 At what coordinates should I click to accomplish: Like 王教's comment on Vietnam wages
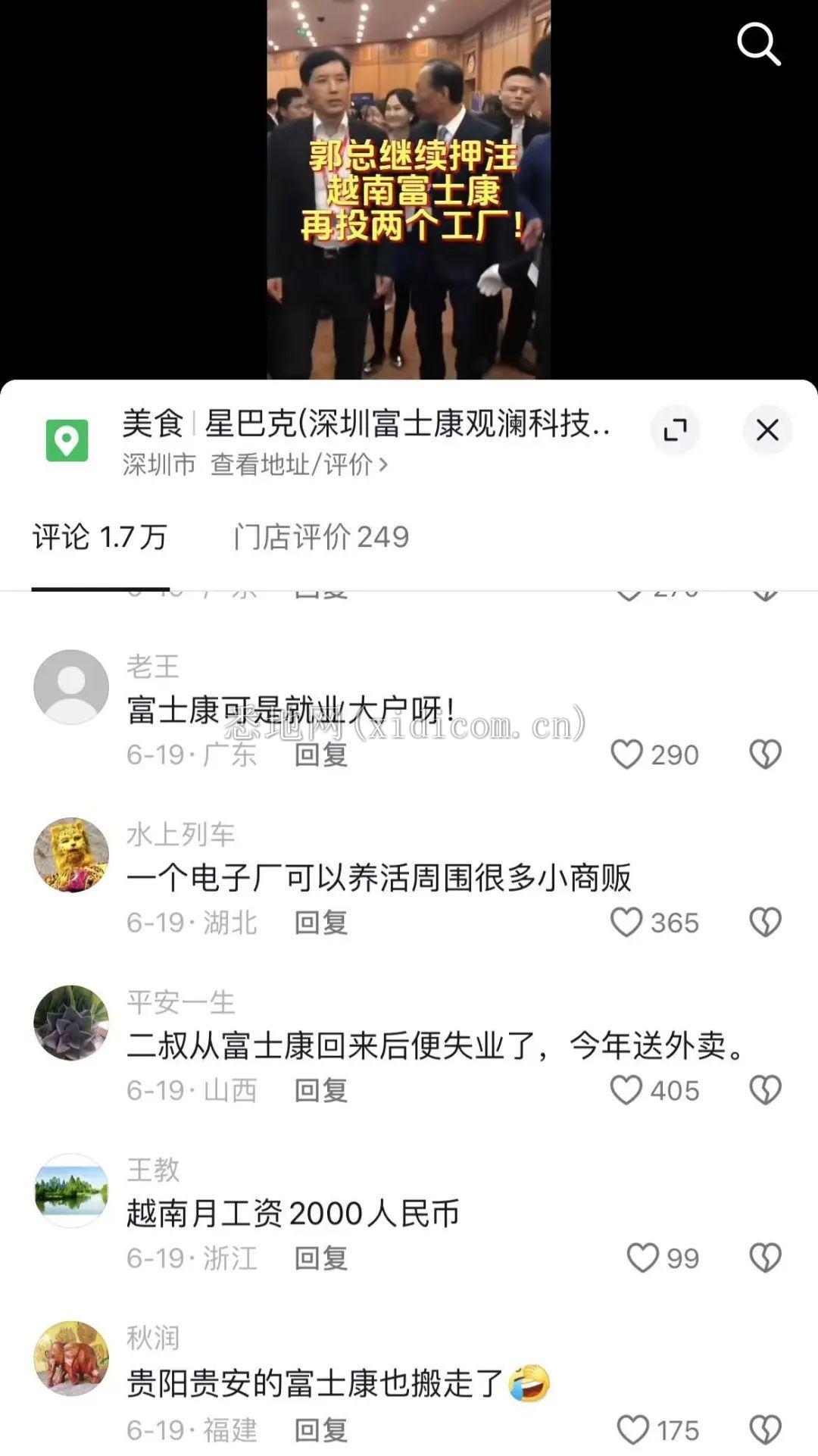(642, 1258)
